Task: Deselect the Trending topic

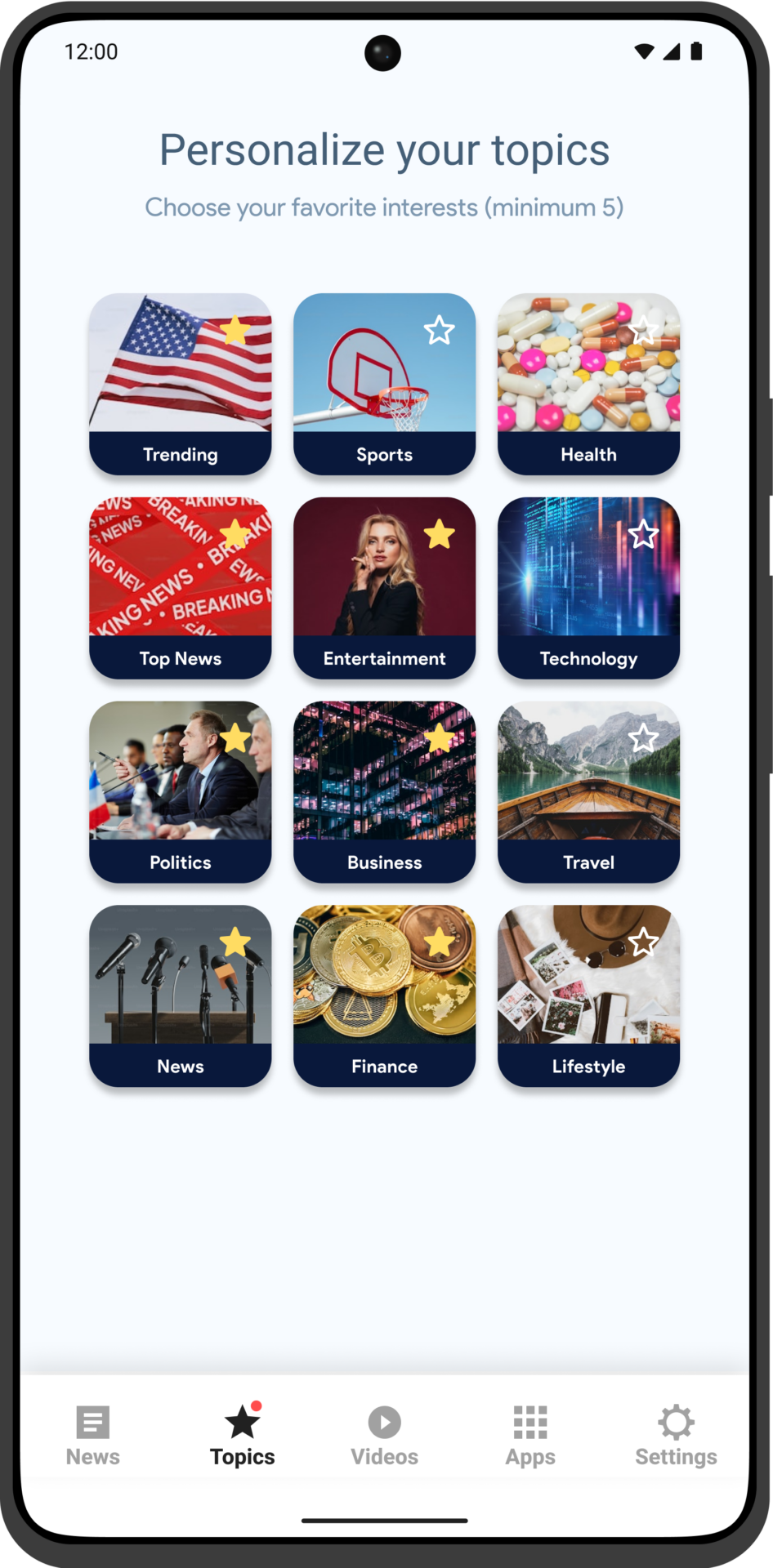Action: (x=235, y=331)
